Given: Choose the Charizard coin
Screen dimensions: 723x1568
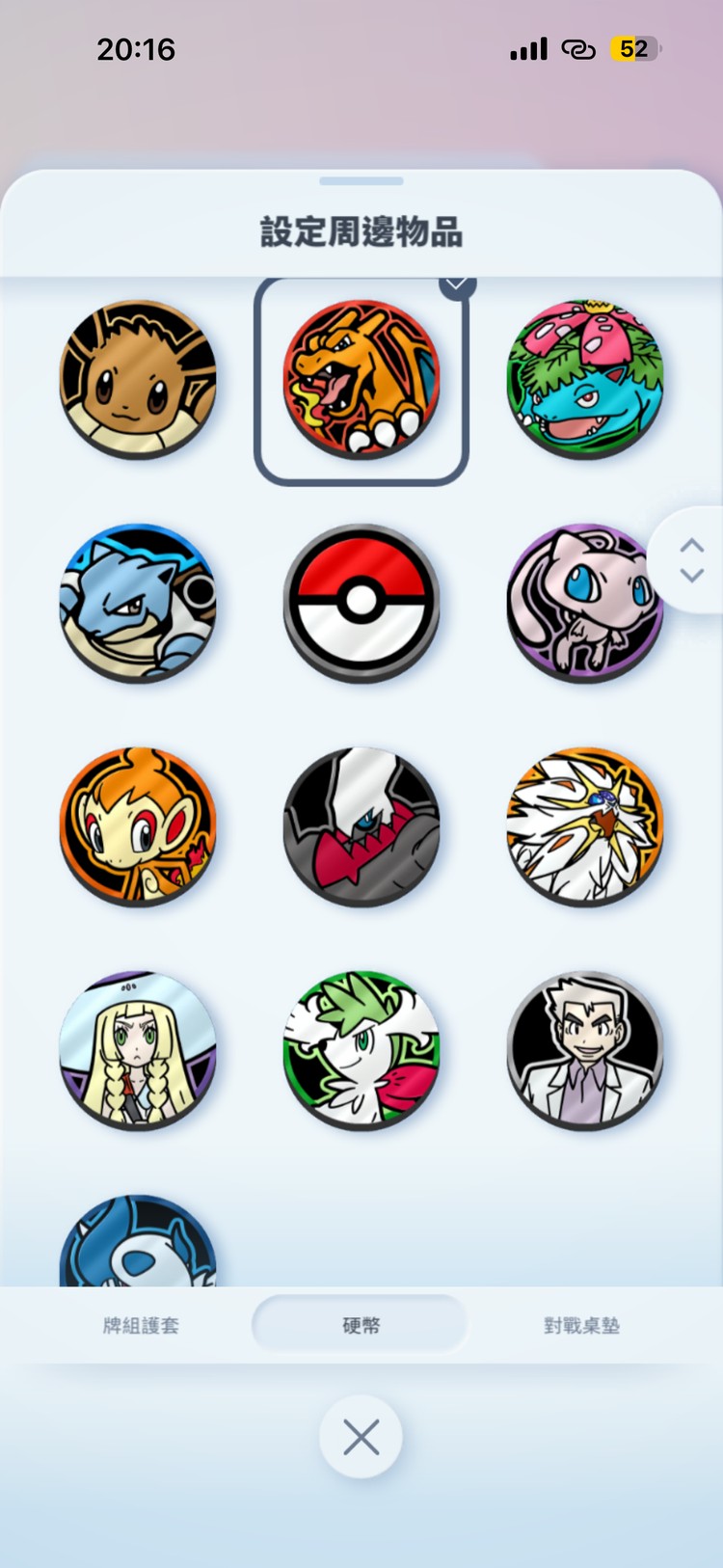Looking at the screenshot, I should [361, 378].
